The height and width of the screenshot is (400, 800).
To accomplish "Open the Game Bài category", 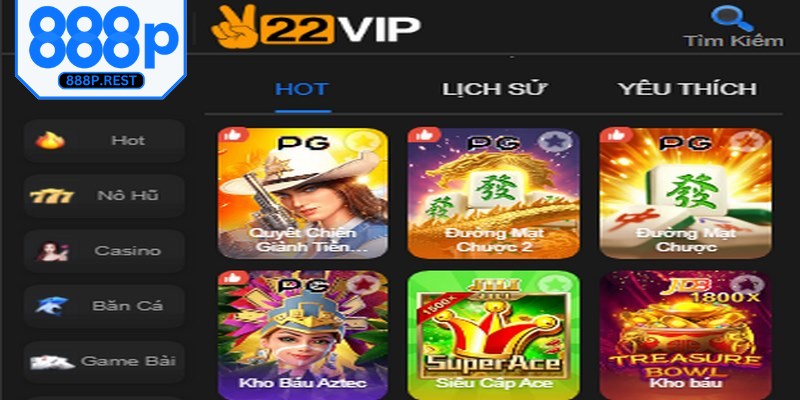I will pos(104,360).
